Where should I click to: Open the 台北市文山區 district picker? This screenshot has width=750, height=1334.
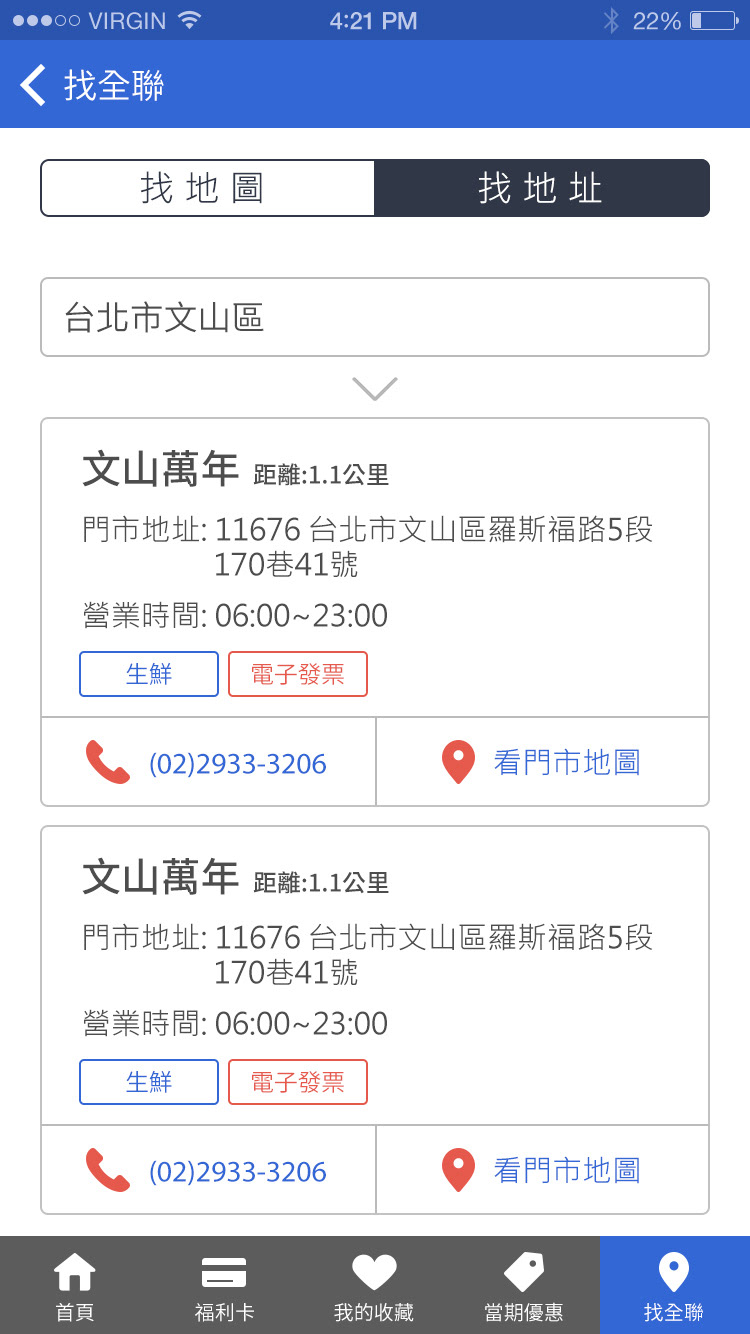click(x=375, y=317)
